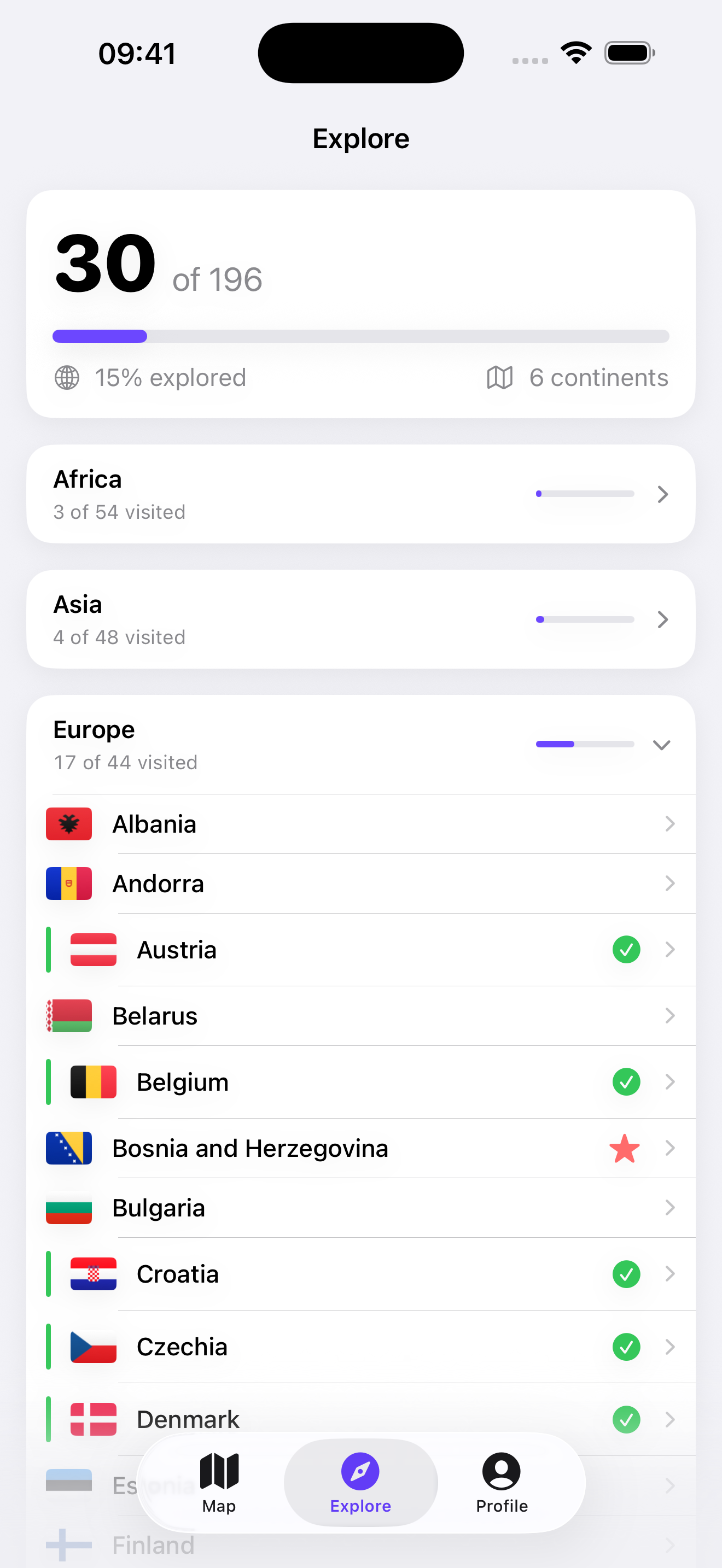The image size is (722, 1568).
Task: Toggle Belgium's visited checkmark
Action: tap(626, 1081)
